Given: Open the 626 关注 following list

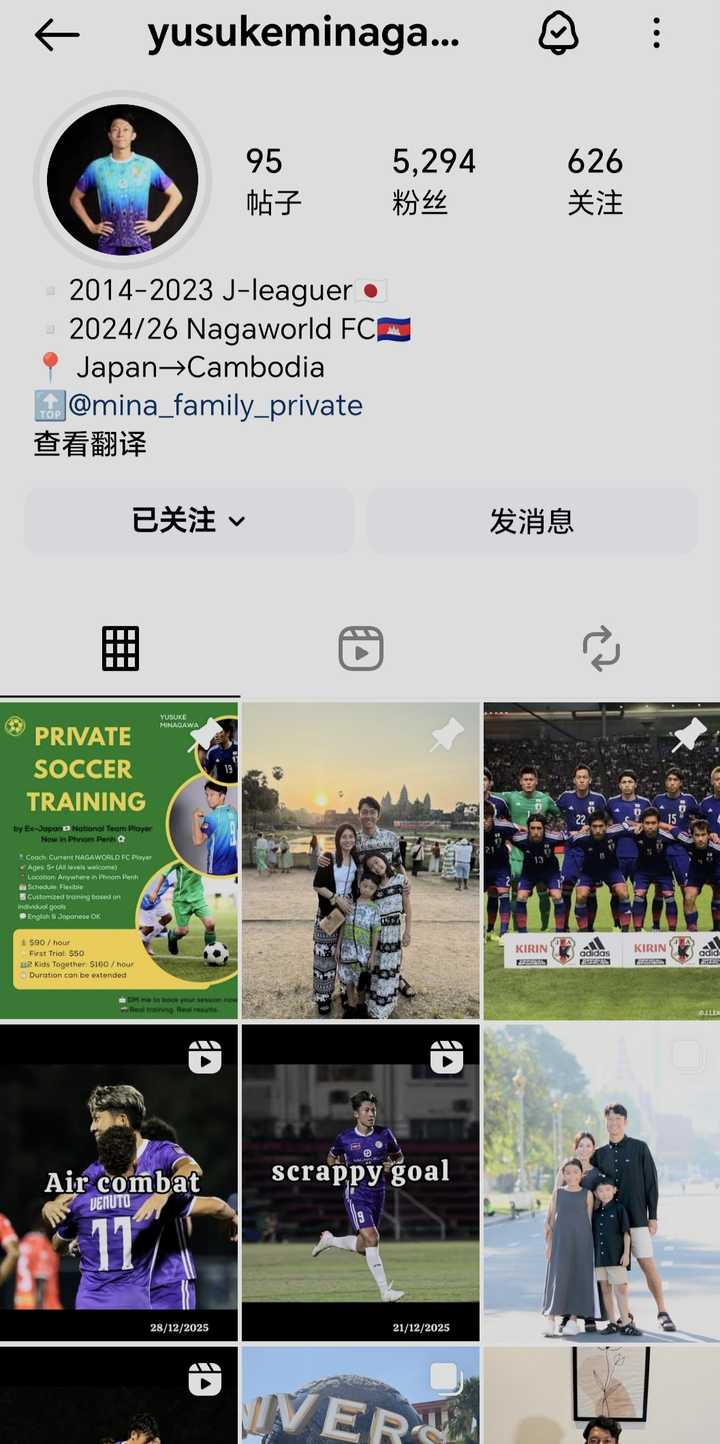Looking at the screenshot, I should pos(595,181).
